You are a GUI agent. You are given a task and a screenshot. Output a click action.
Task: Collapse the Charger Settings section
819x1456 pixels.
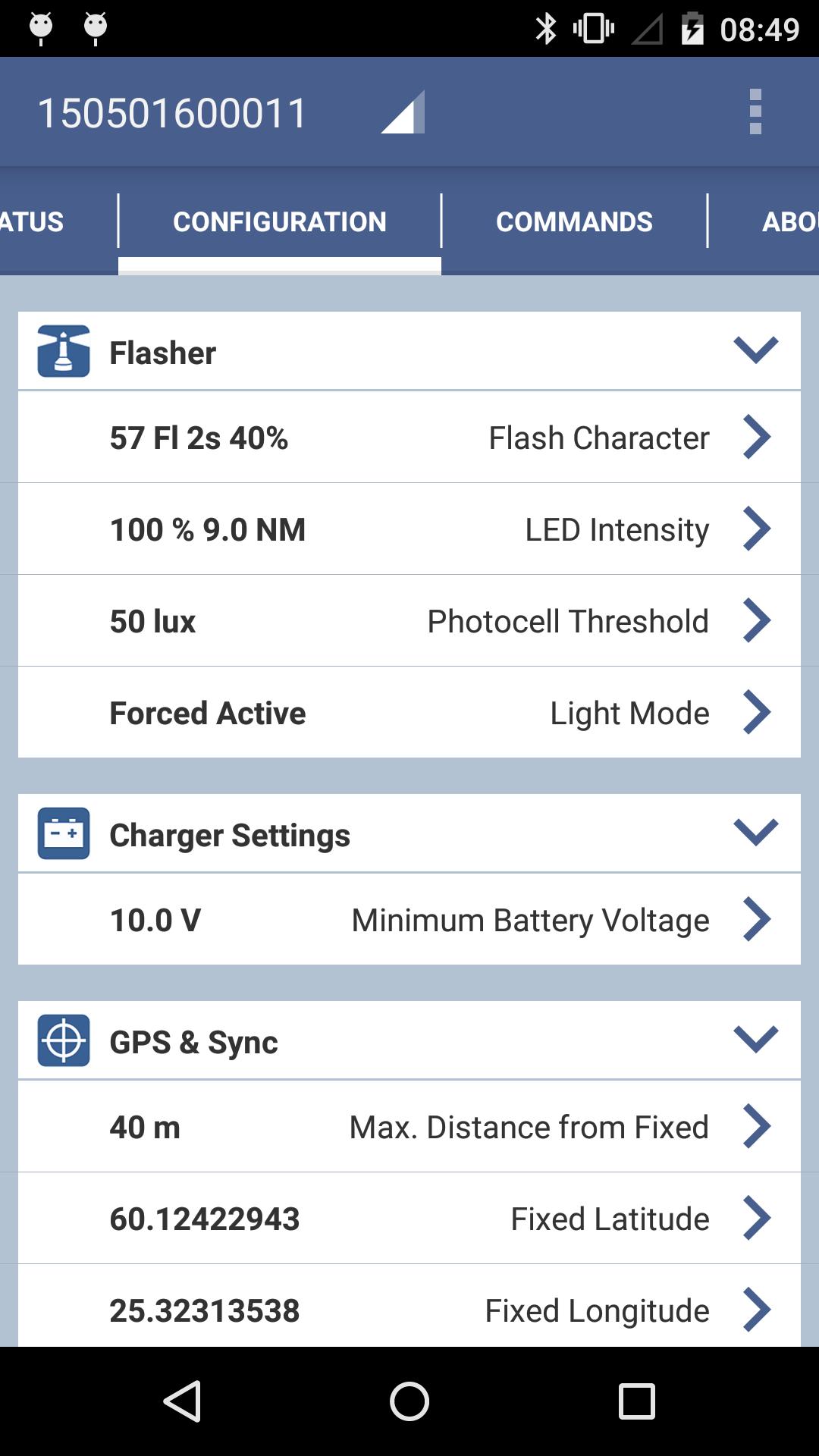click(755, 833)
